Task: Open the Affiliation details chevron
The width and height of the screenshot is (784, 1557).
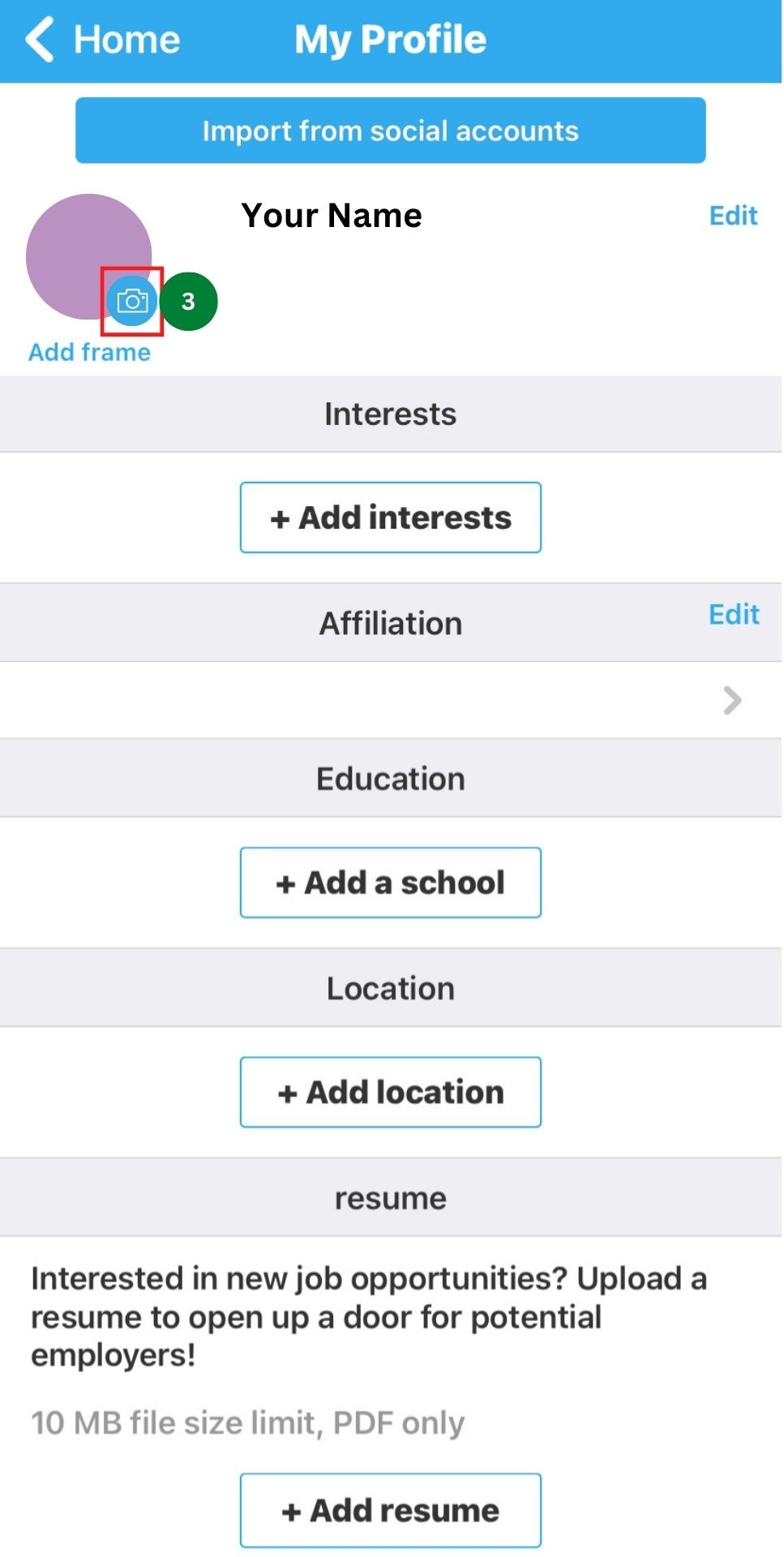Action: (x=732, y=700)
